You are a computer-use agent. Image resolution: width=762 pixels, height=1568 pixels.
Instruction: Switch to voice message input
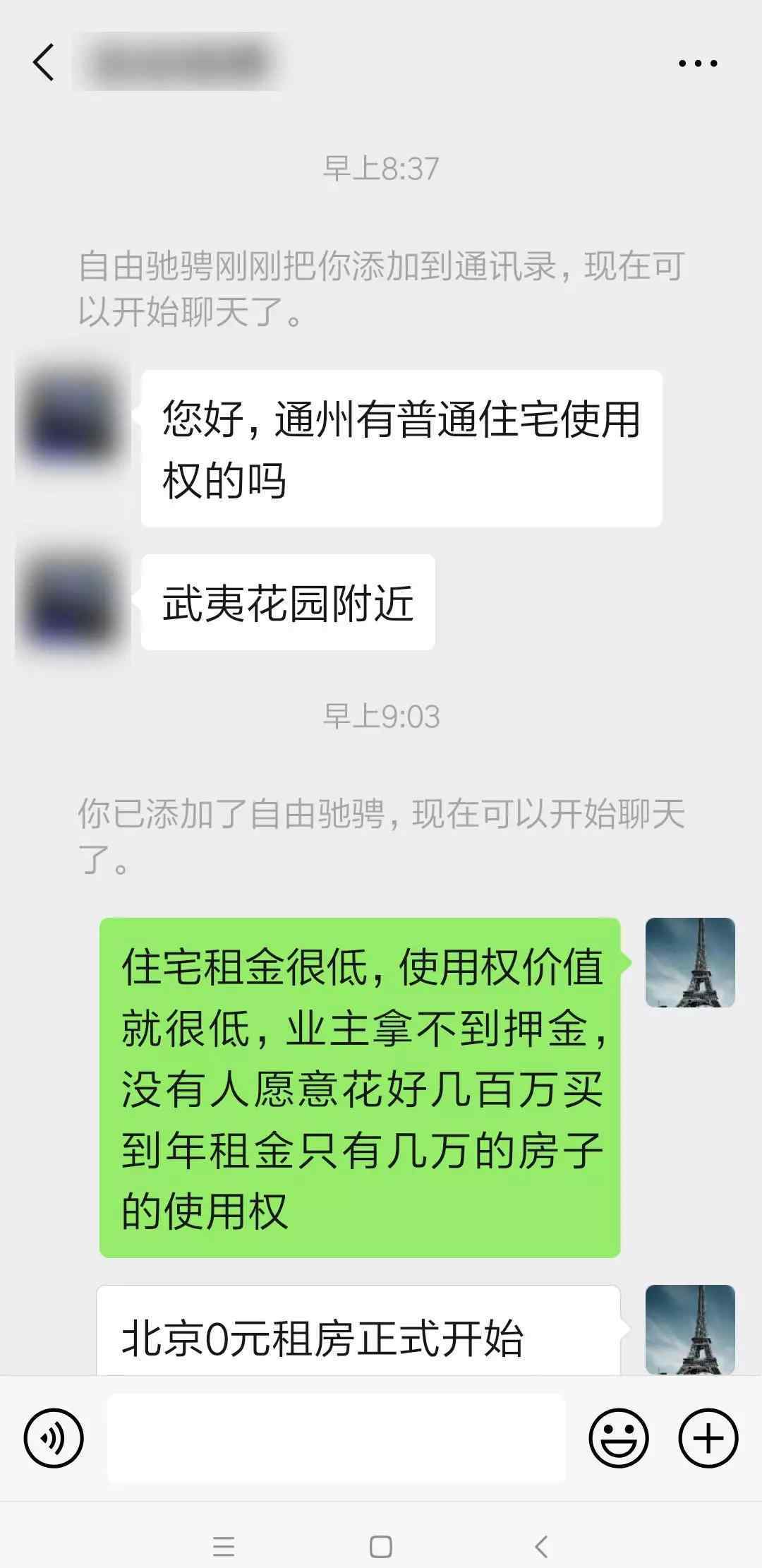(54, 1438)
